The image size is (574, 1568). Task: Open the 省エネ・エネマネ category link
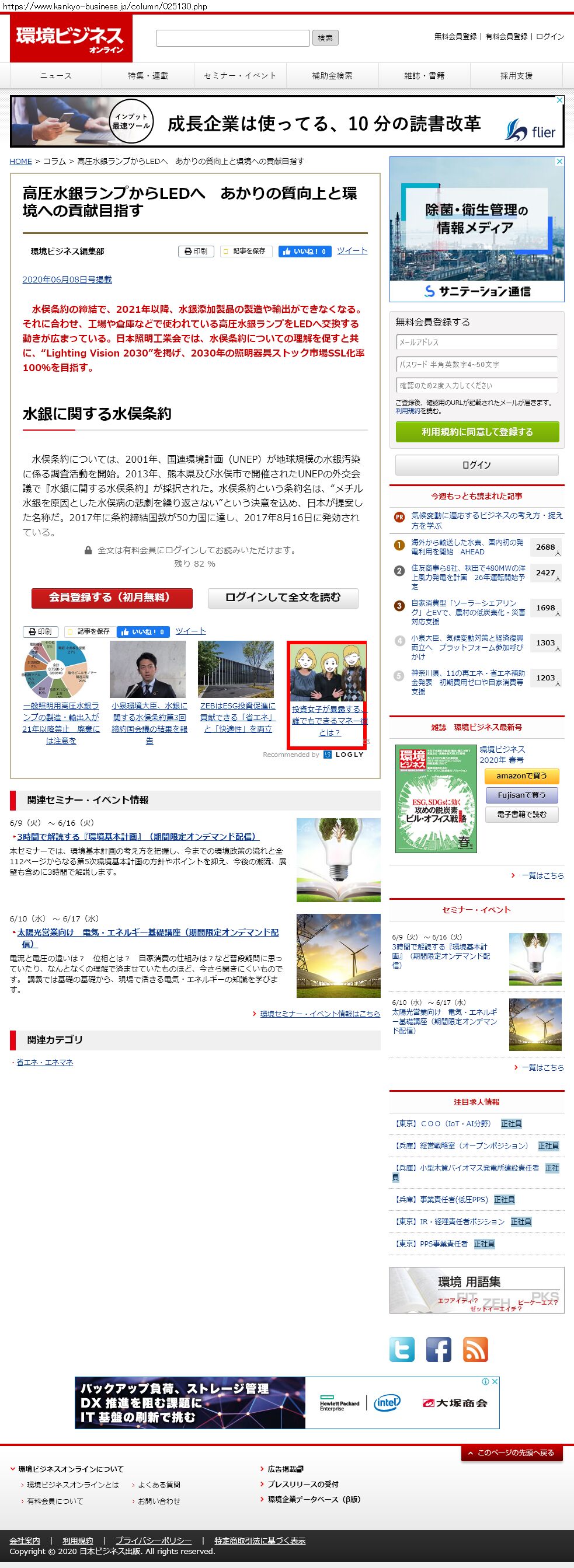tap(44, 1062)
